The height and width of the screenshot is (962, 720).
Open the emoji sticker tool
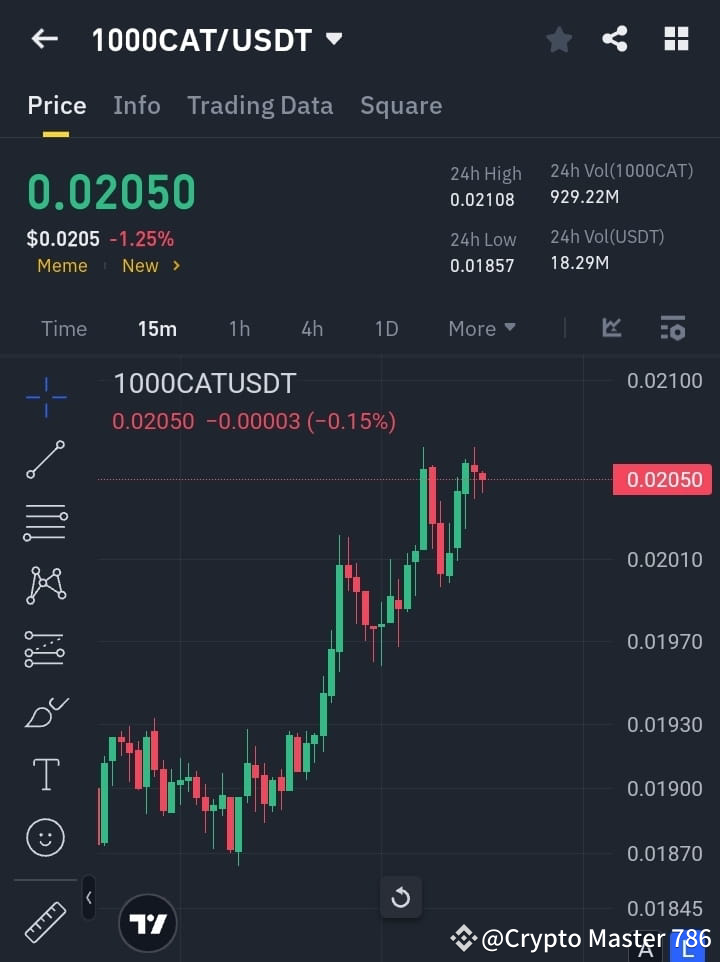click(x=45, y=837)
